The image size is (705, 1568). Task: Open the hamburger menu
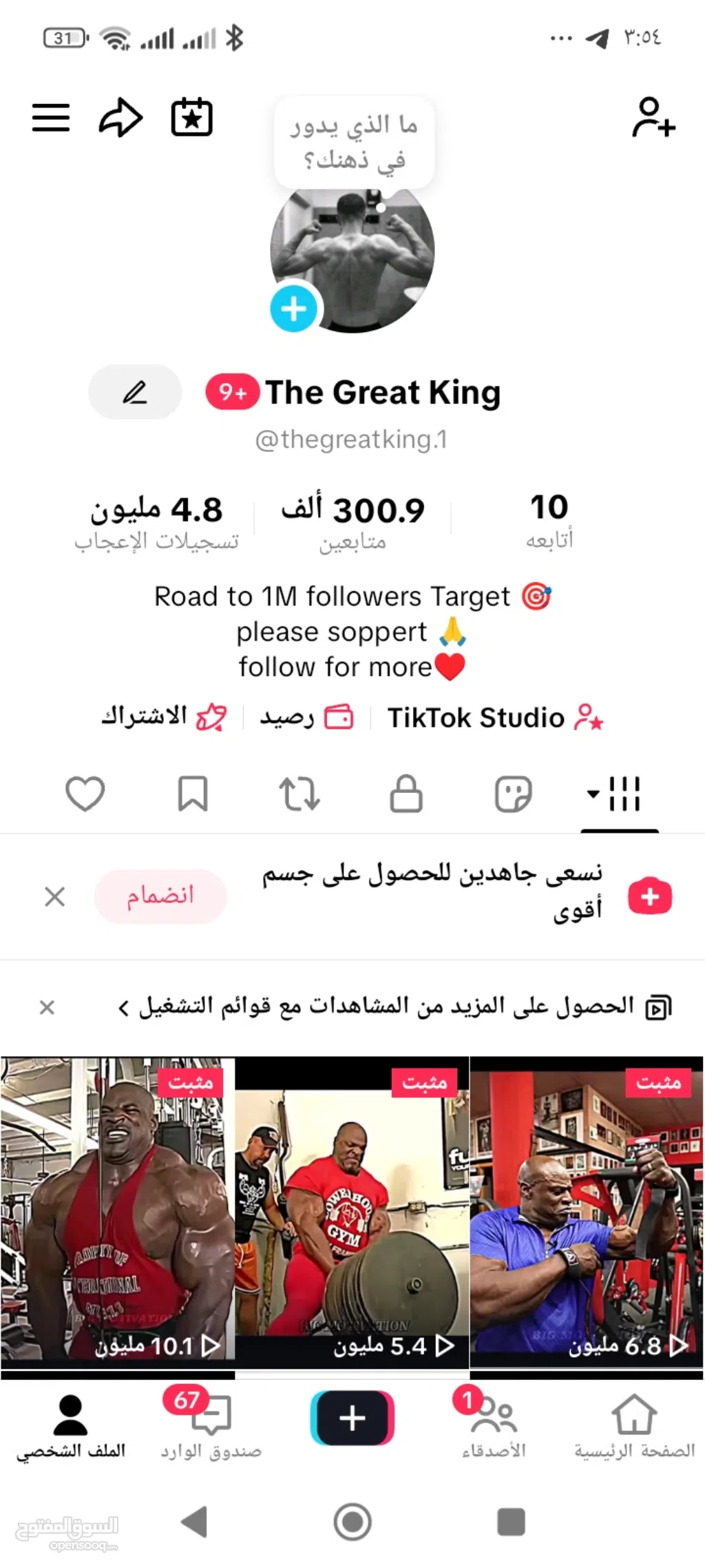pos(51,118)
